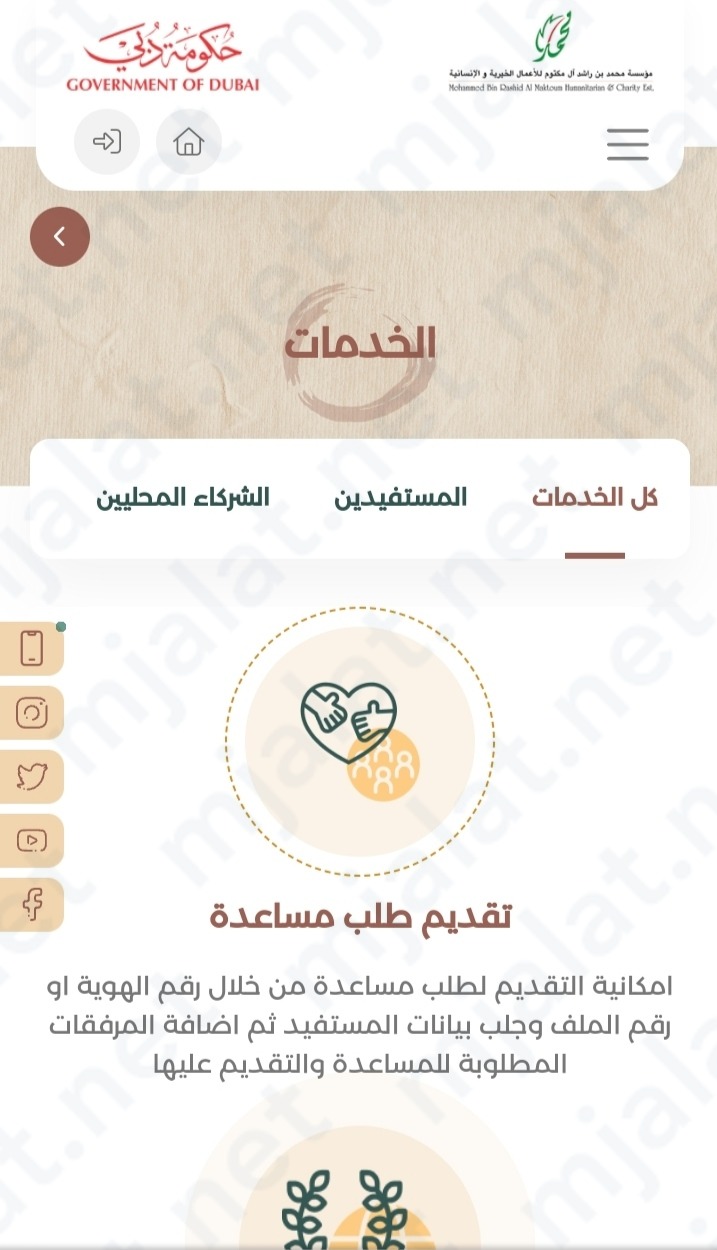This screenshot has width=717, height=1250.
Task: Go back using the round chevron button
Action: pyautogui.click(x=60, y=237)
